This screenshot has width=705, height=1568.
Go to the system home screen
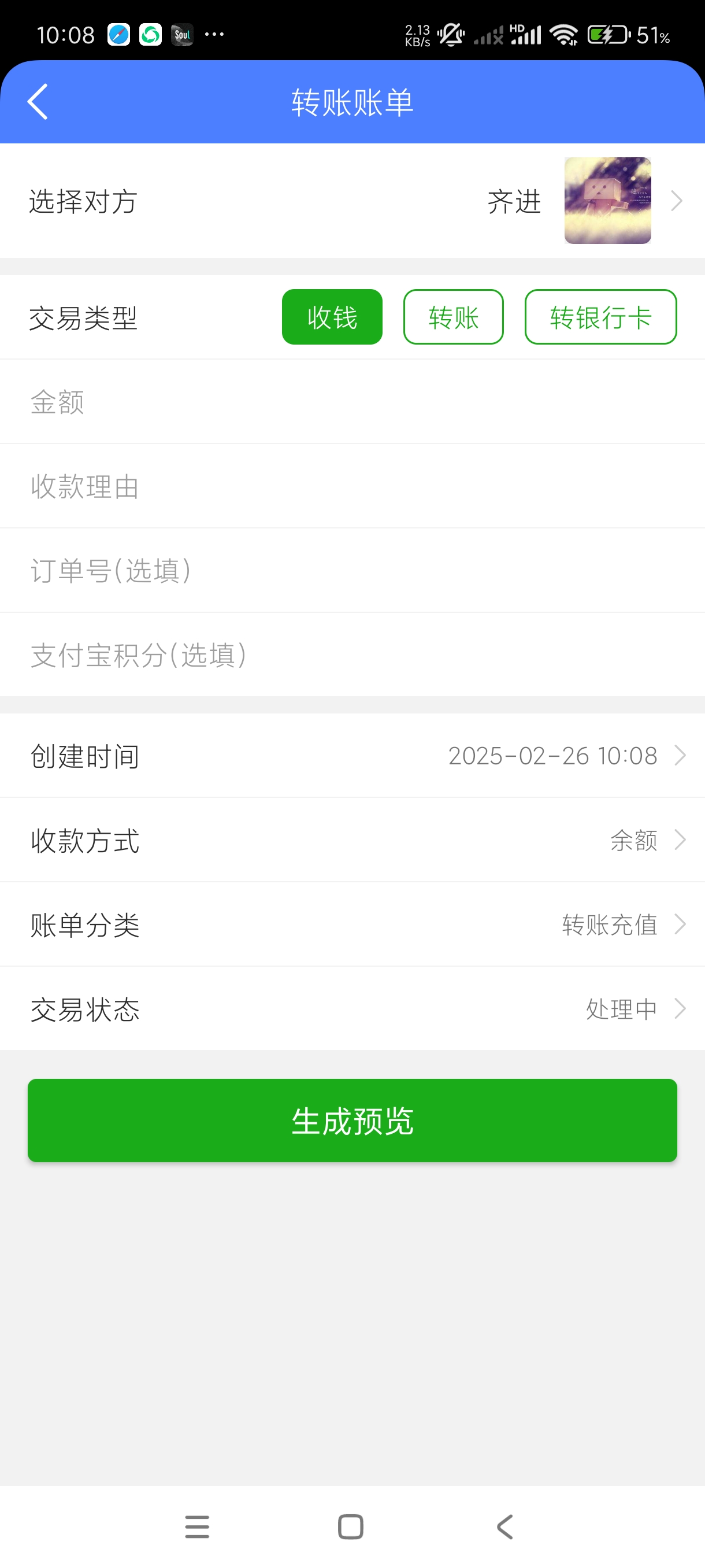click(350, 1526)
